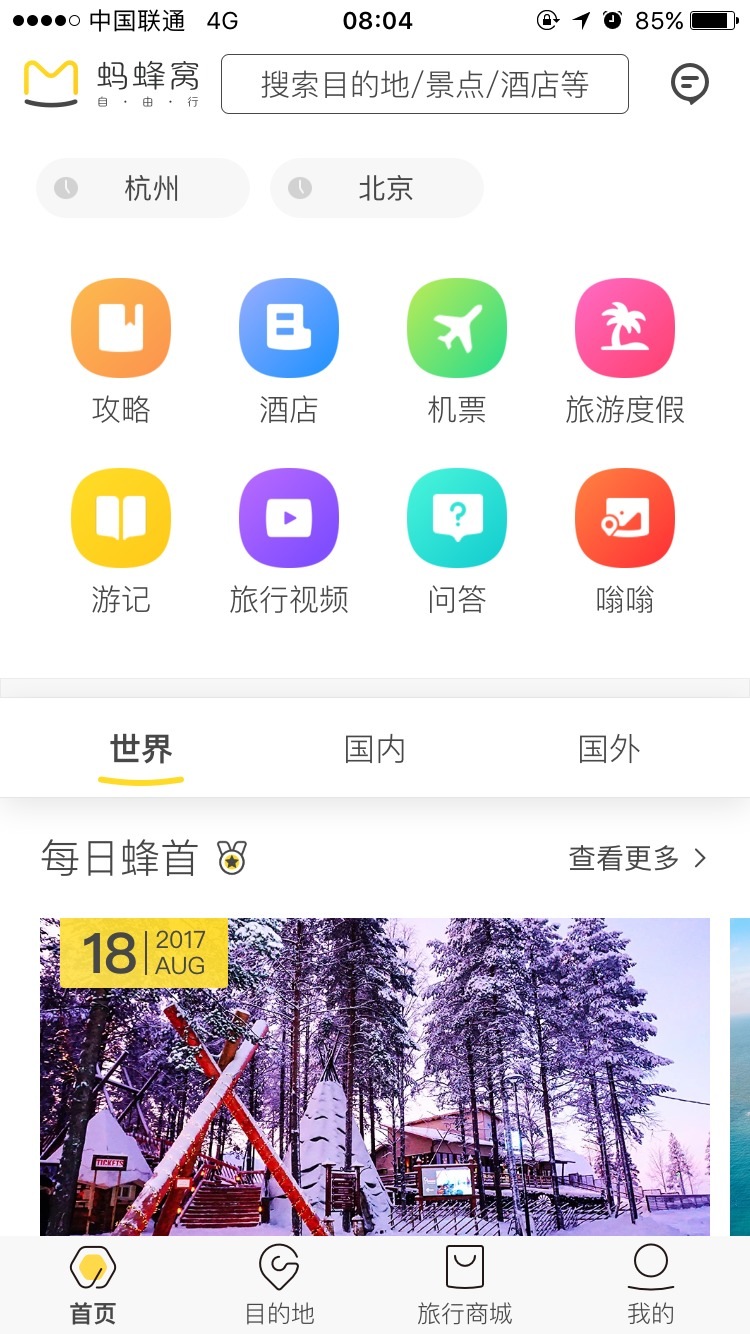Go to the 旅行商城 bottom tab

[465, 1285]
